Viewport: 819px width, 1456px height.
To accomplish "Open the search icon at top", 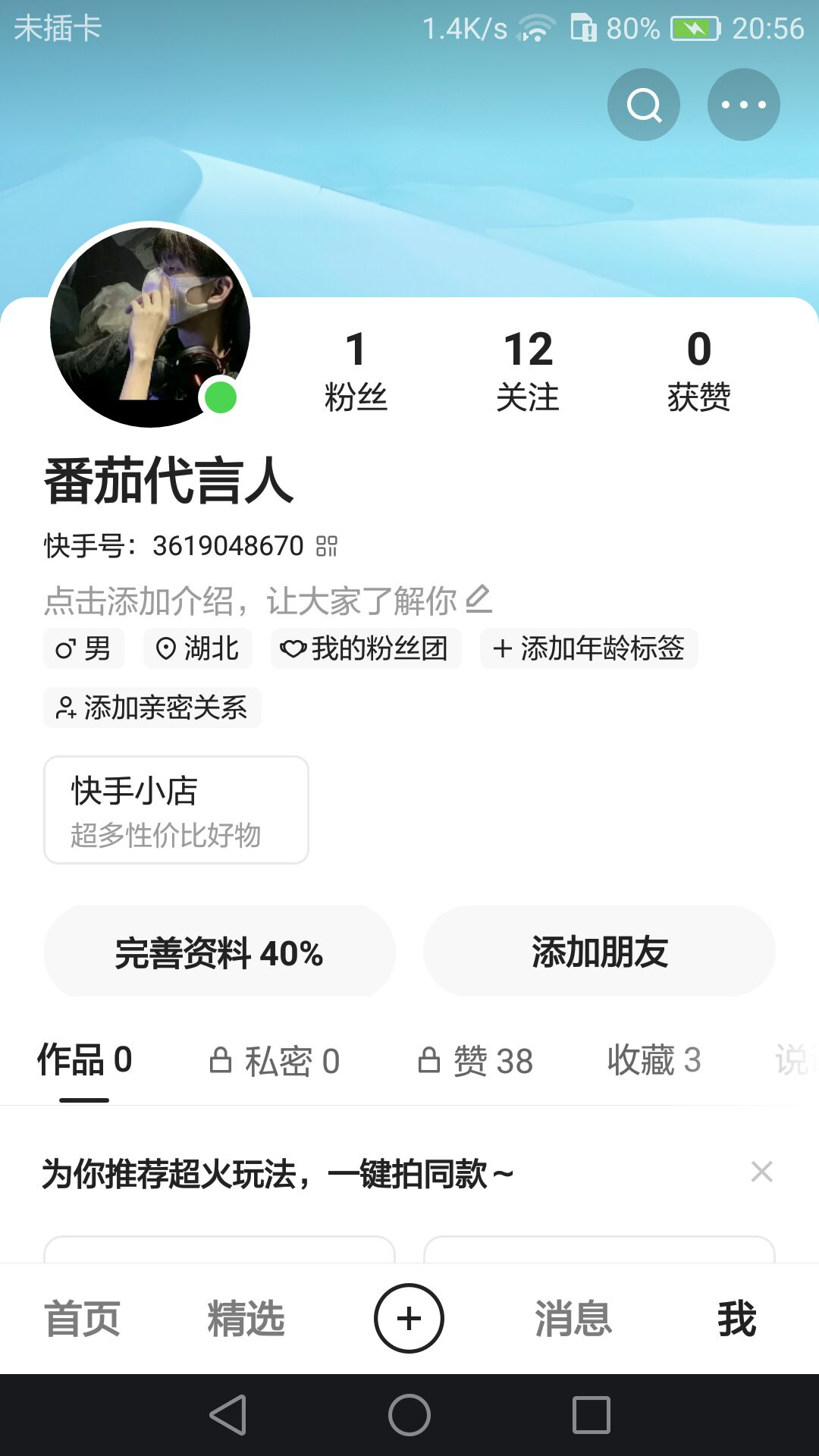I will [643, 105].
